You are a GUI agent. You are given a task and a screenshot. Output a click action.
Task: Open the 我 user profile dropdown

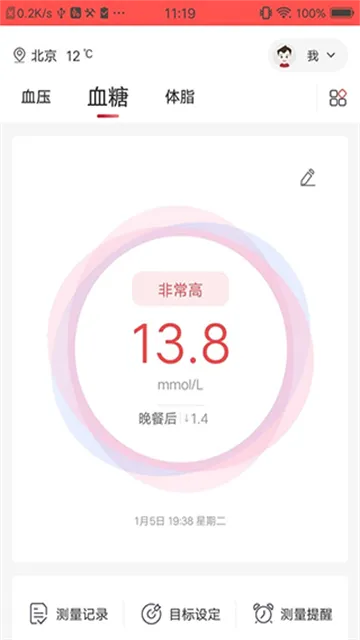click(308, 56)
